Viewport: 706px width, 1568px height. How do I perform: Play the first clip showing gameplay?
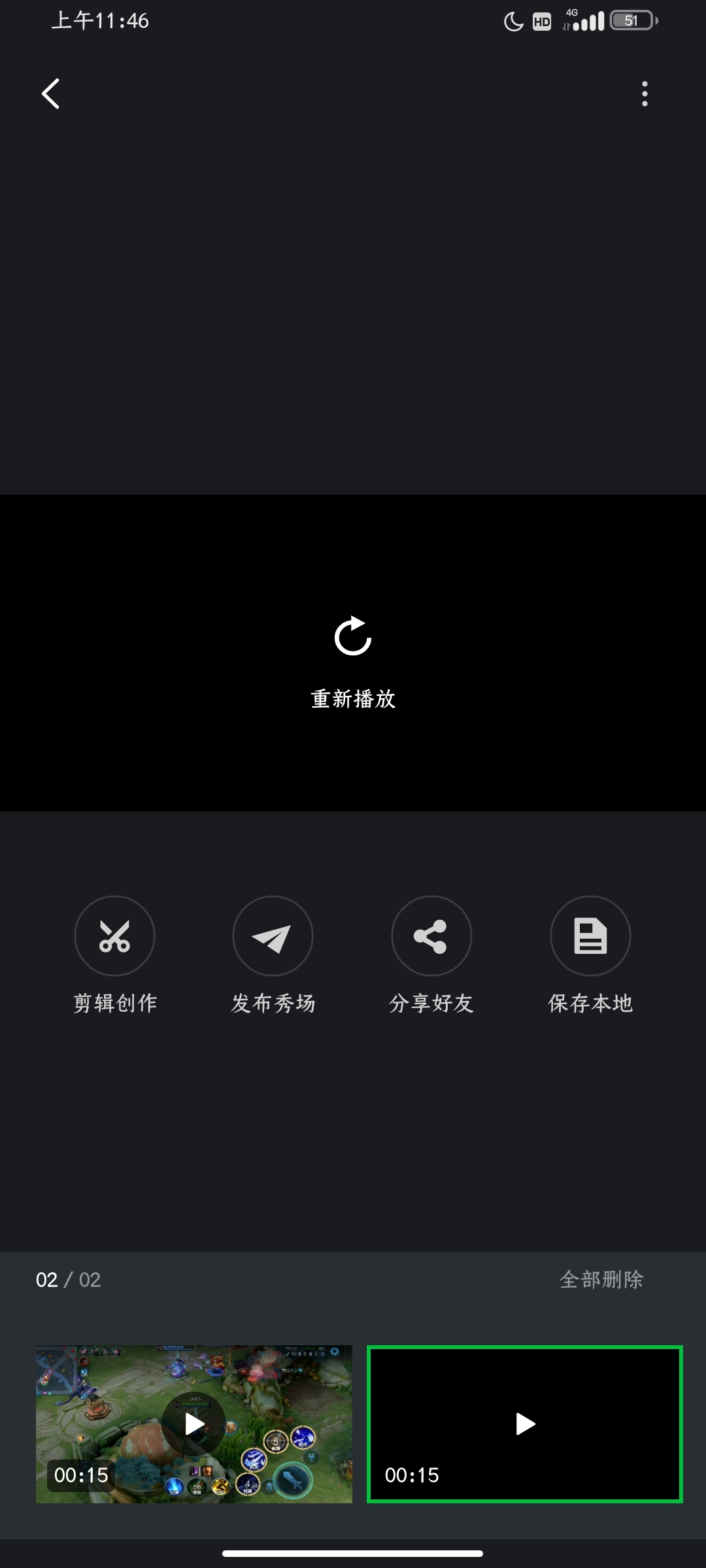click(194, 1424)
